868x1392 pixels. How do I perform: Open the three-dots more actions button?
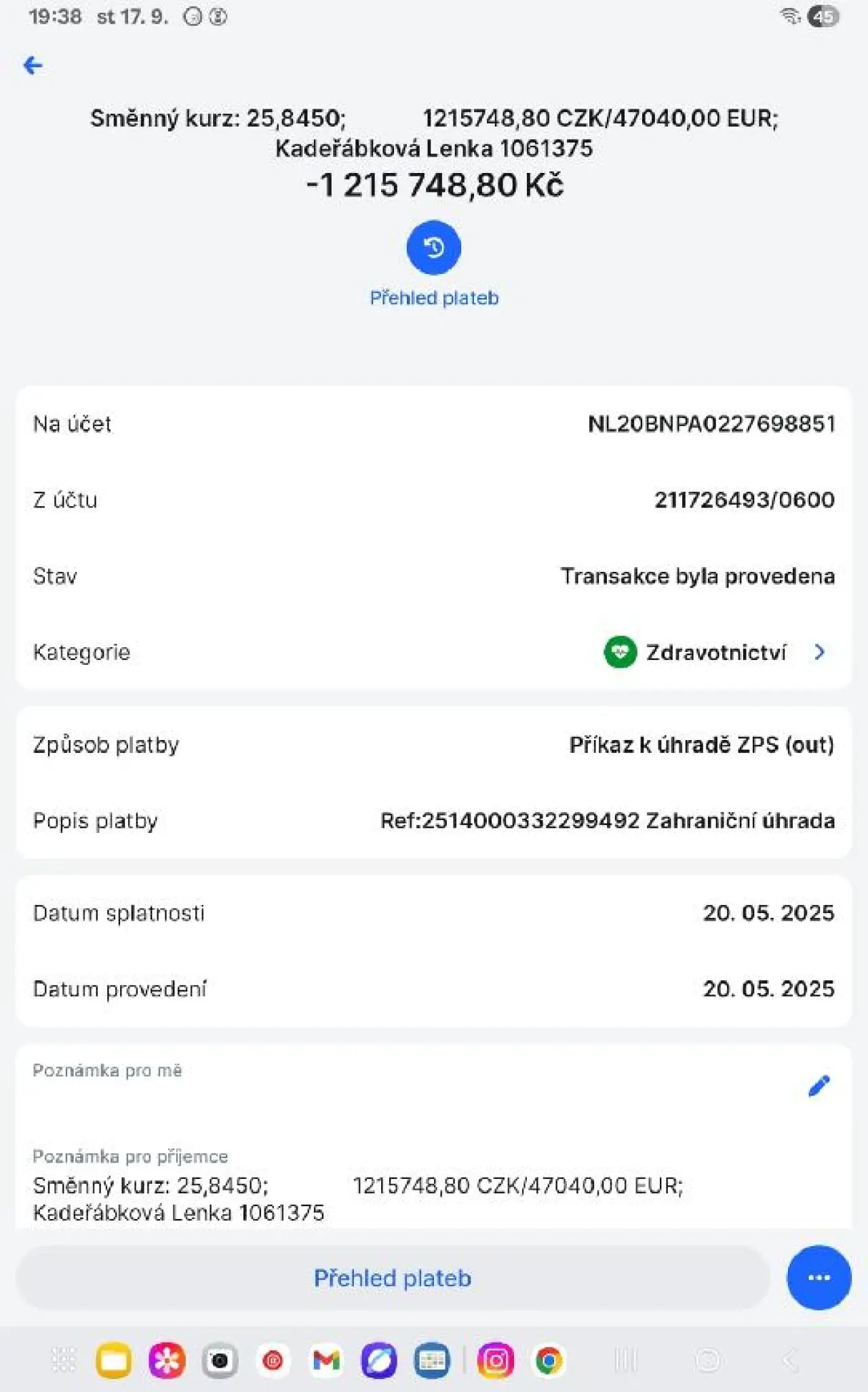coord(818,1277)
